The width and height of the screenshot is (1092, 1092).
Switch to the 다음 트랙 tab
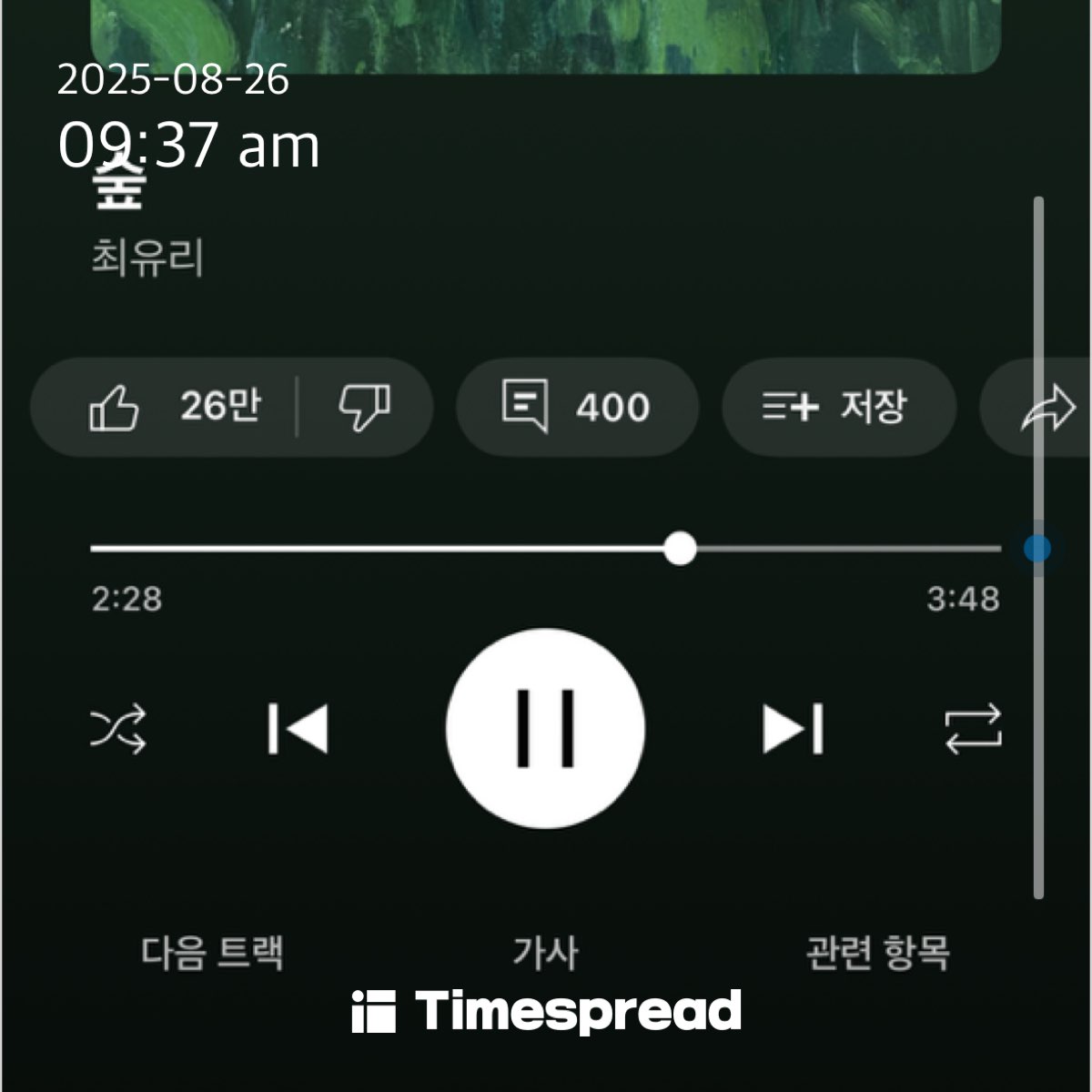pos(212,953)
